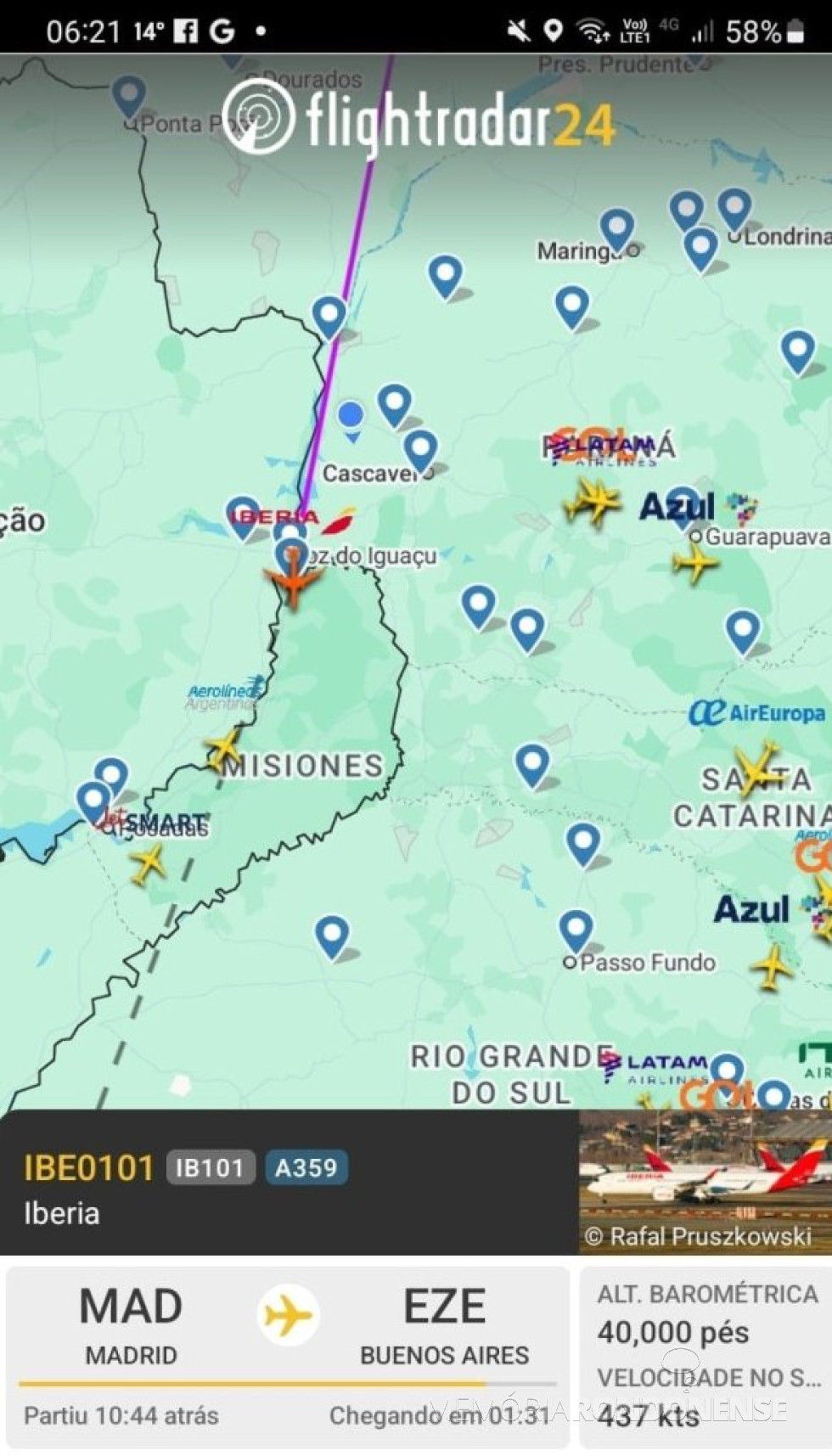Select the Azul plane near Guarapuava

click(695, 562)
